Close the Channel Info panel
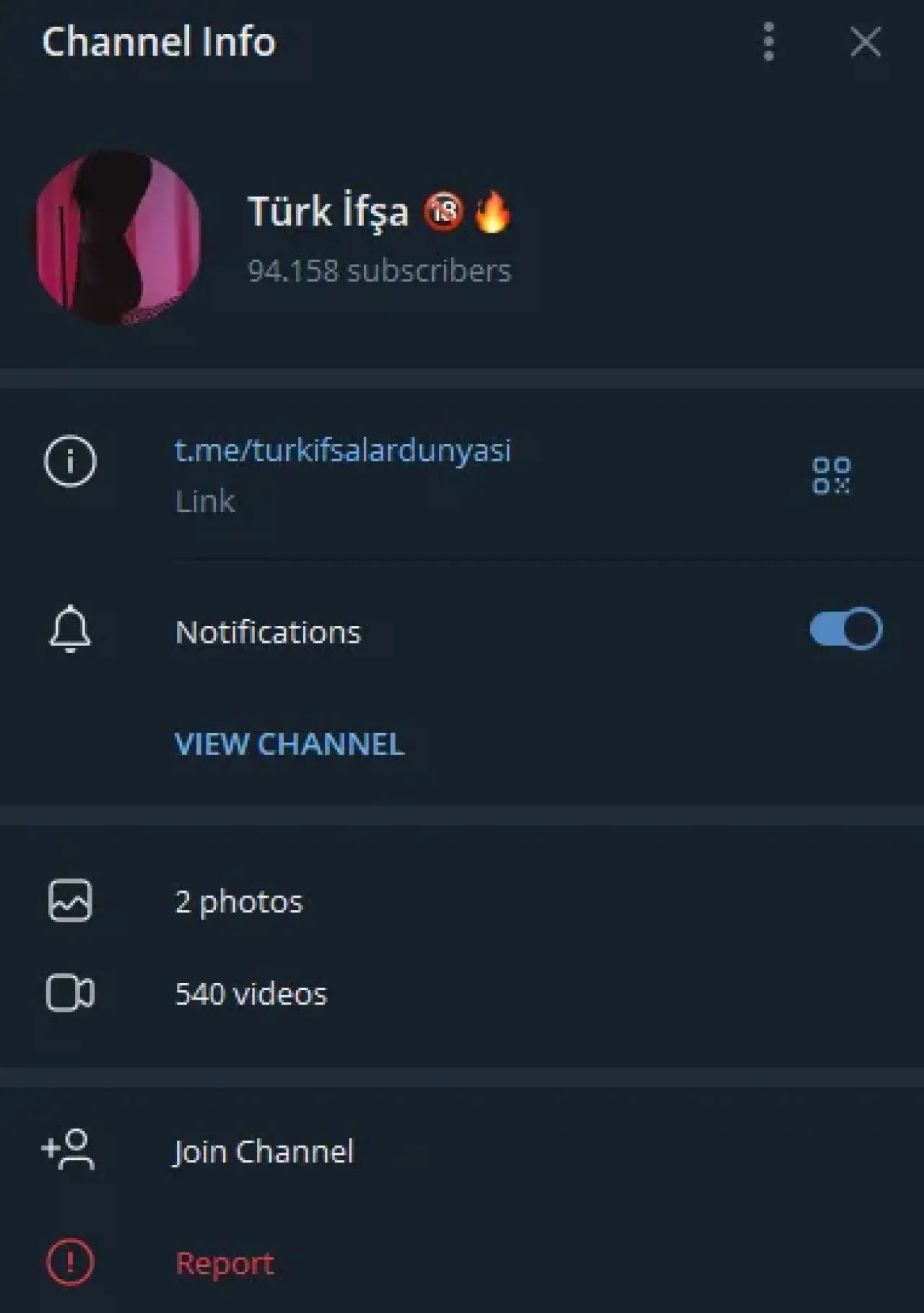This screenshot has width=924, height=1313. pos(865,42)
